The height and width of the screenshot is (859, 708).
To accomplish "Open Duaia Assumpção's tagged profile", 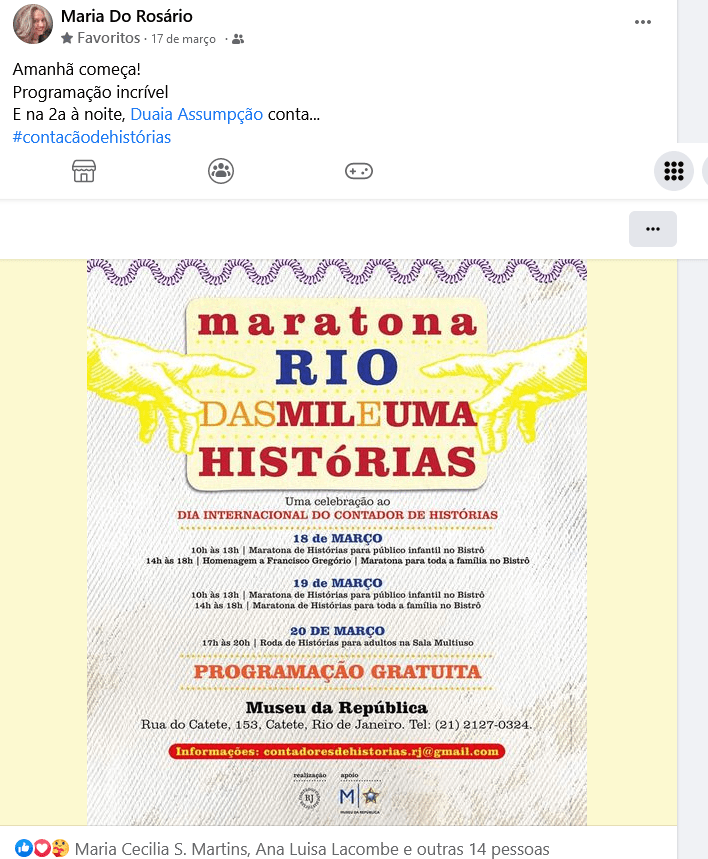I will tap(197, 114).
